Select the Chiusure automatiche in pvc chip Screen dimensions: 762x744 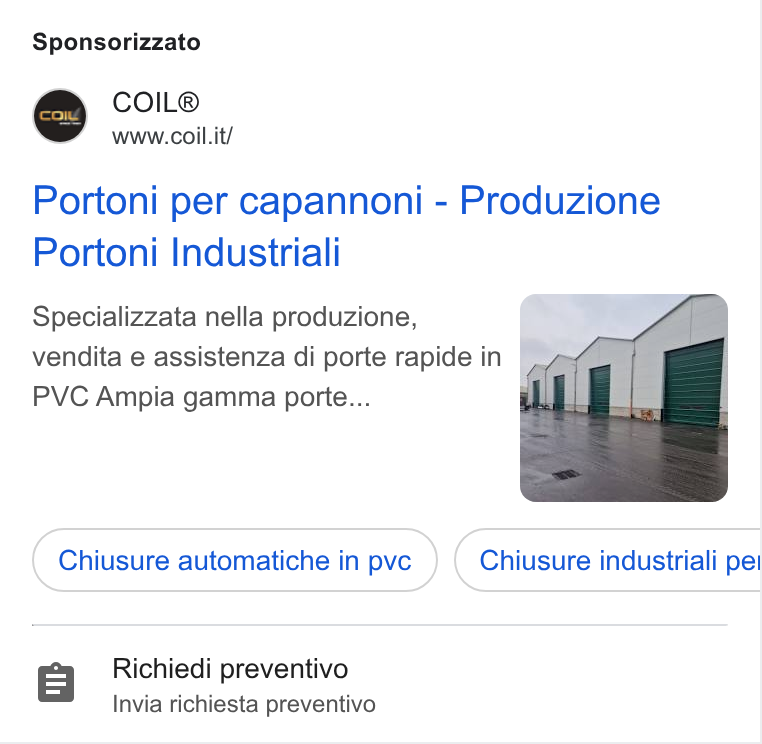(x=235, y=560)
